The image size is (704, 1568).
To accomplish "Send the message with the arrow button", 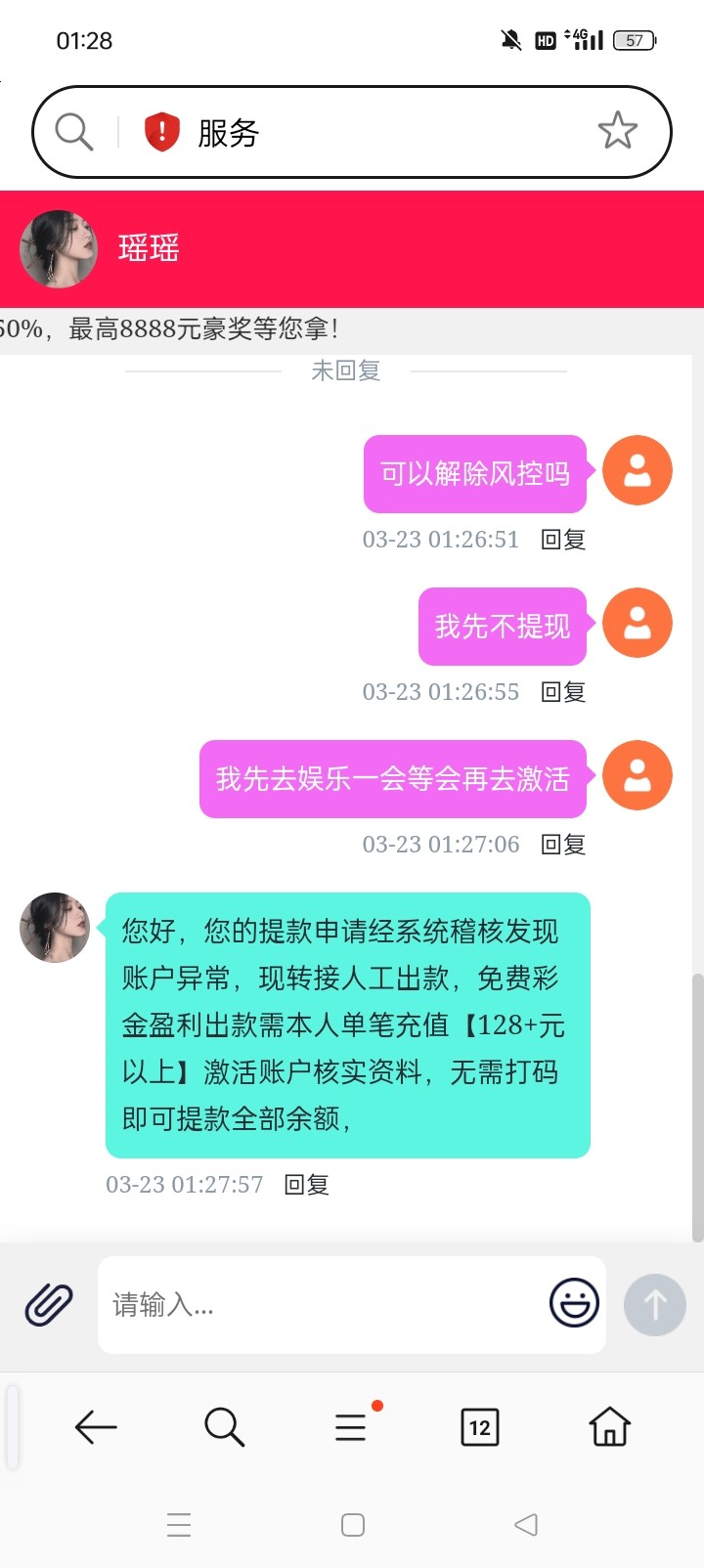I will tap(654, 1304).
